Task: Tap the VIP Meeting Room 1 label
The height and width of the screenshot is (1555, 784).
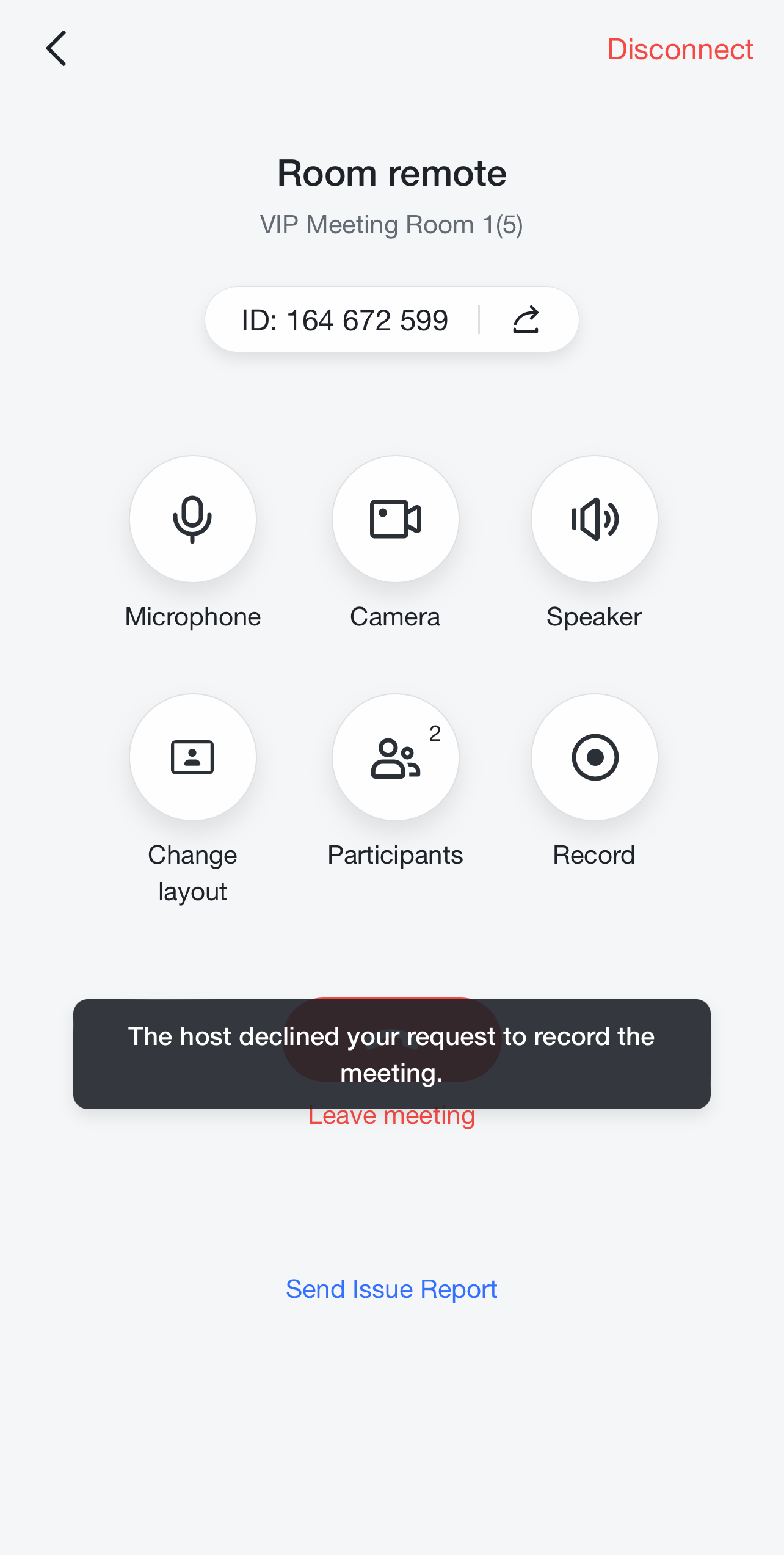Action: (391, 224)
